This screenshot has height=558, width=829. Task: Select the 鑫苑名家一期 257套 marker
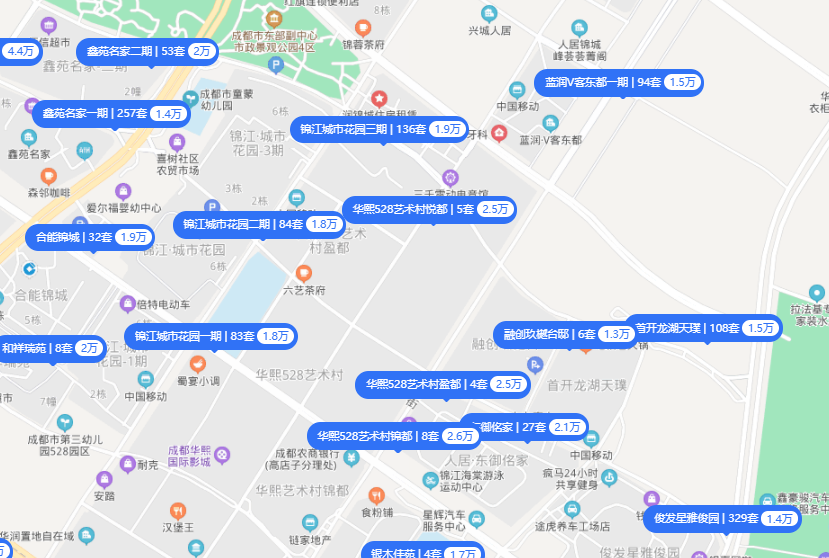point(111,114)
